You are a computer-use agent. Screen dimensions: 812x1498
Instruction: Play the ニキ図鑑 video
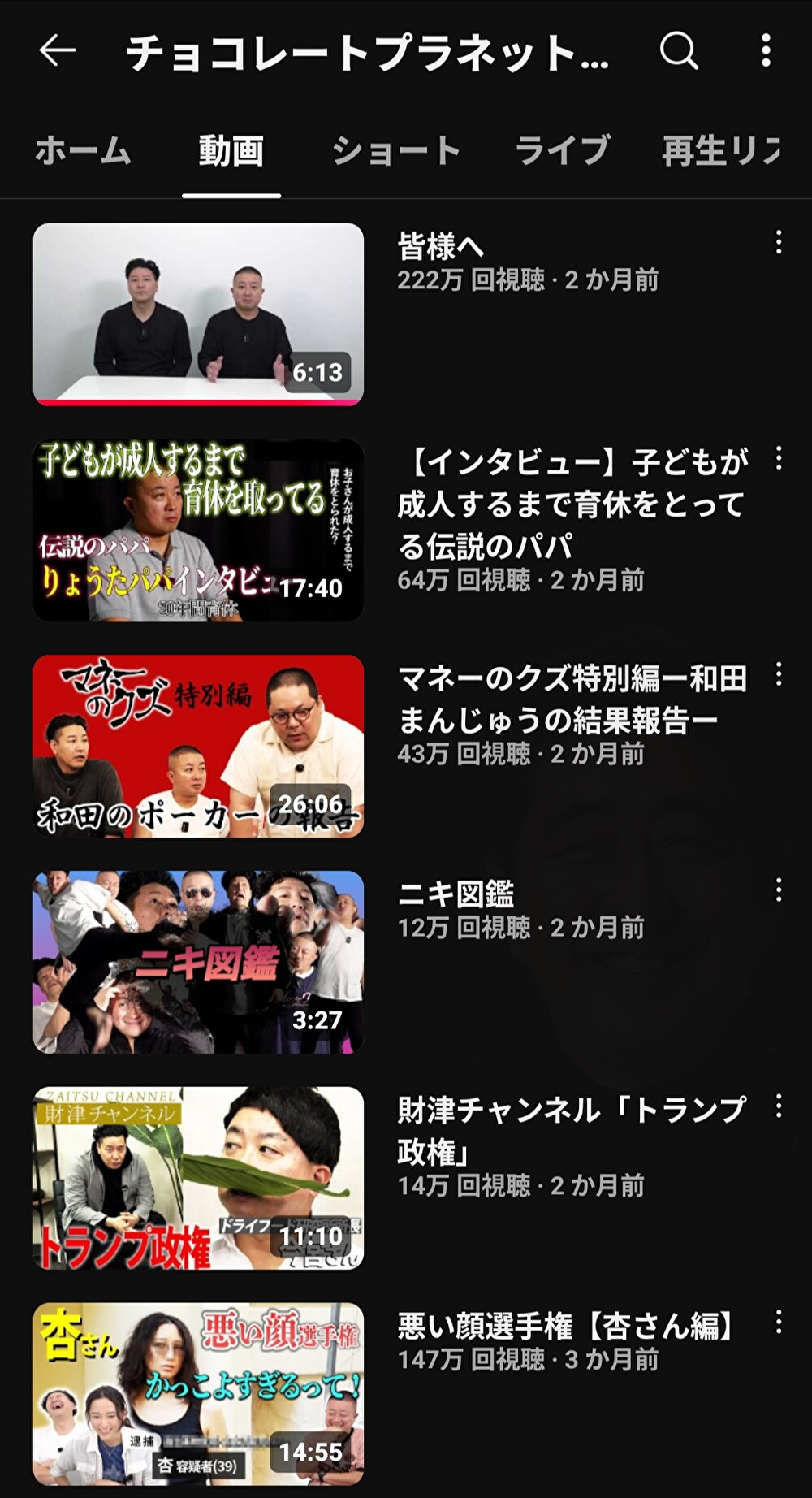click(198, 962)
